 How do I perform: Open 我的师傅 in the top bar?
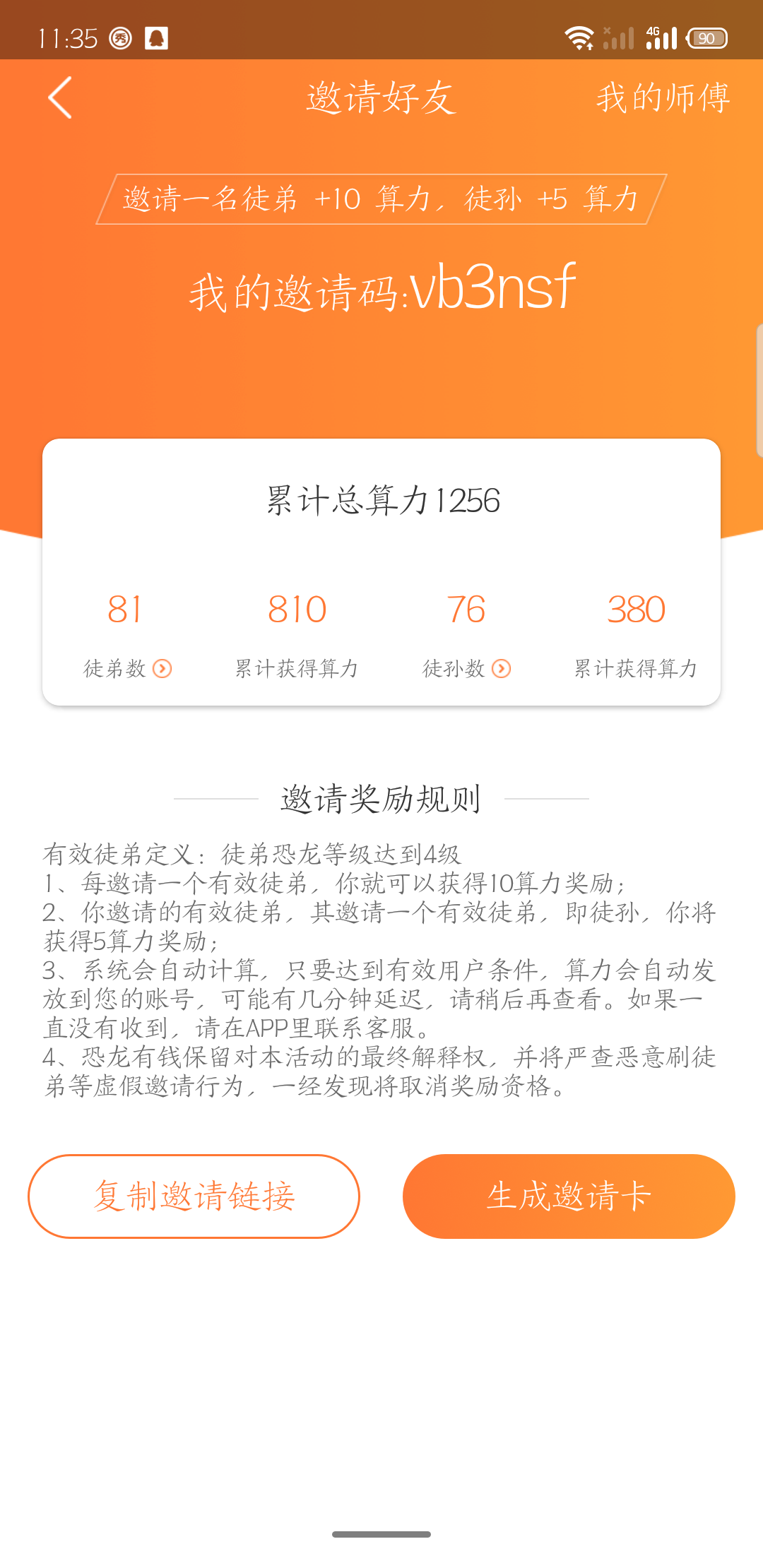click(662, 97)
